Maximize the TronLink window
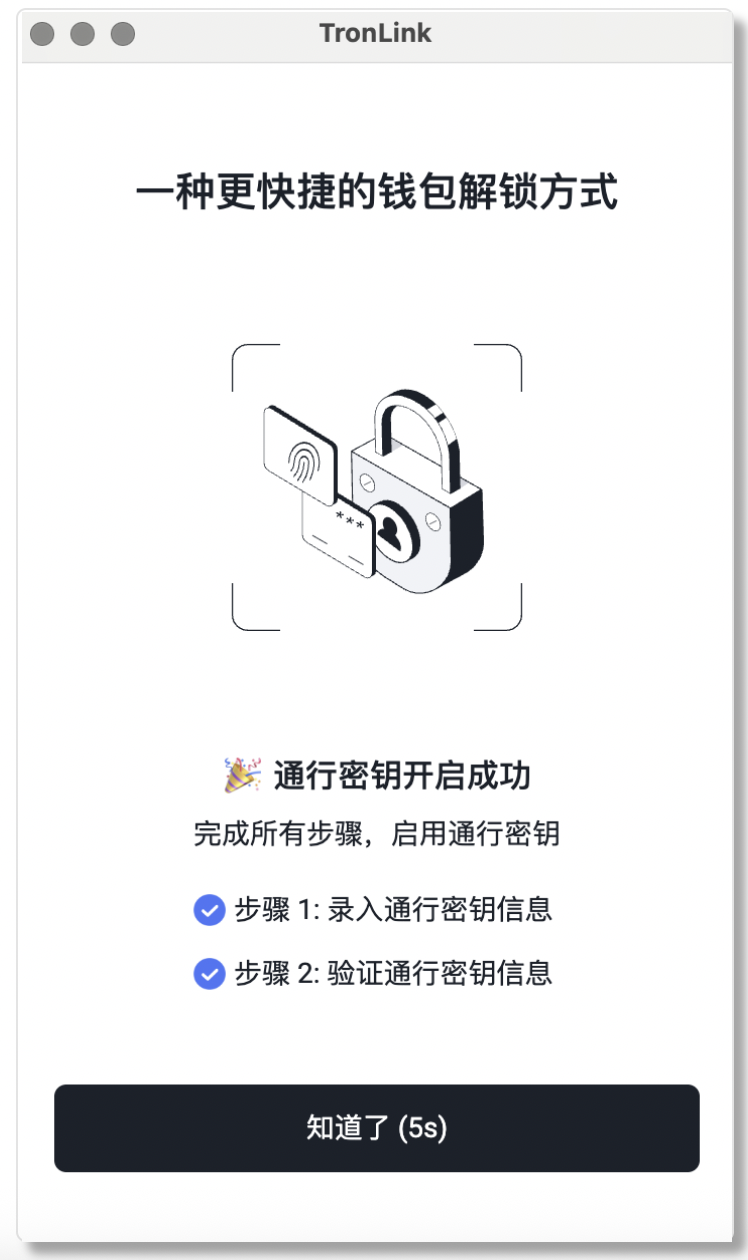The height and width of the screenshot is (1260, 748). [122, 34]
